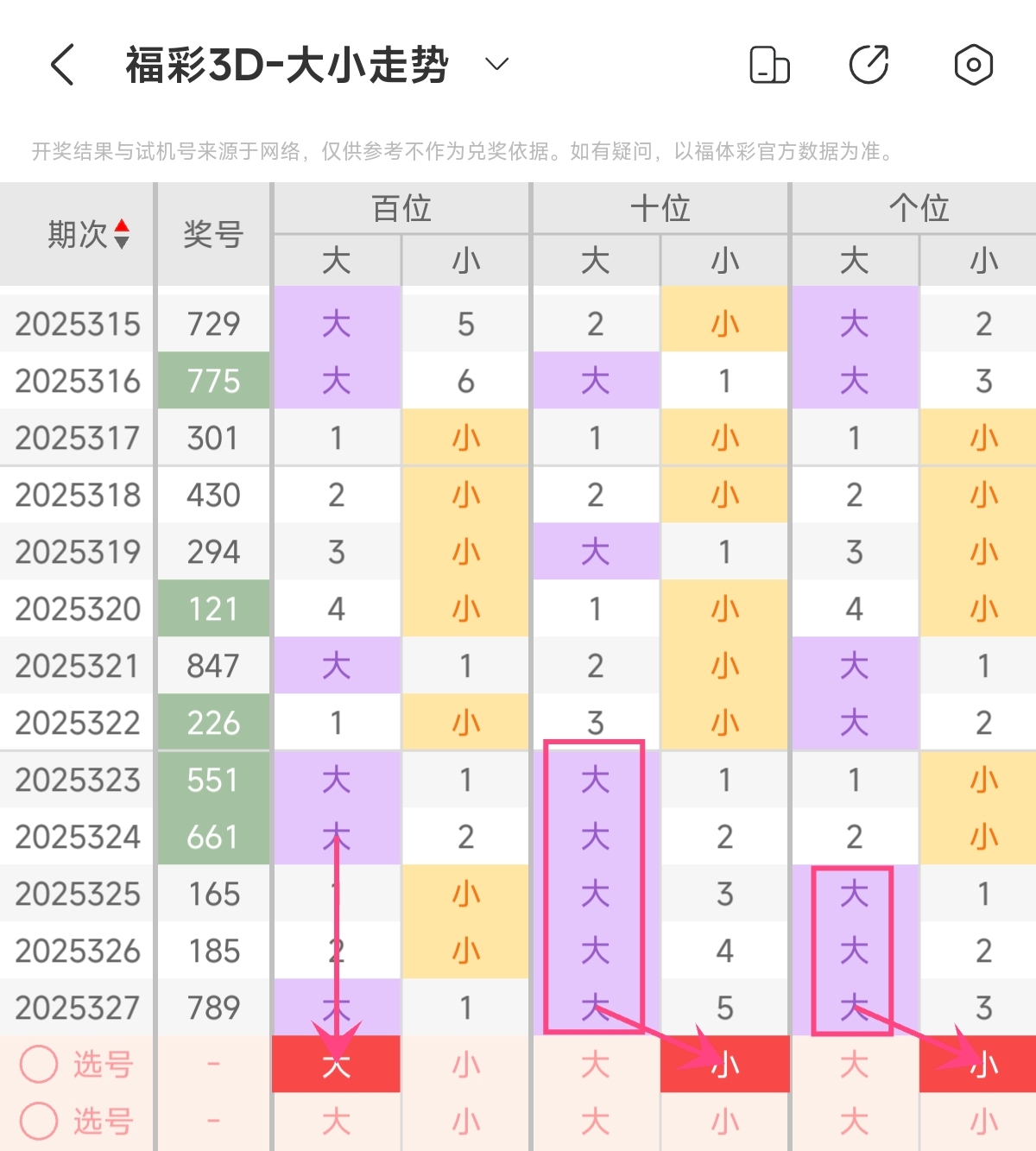The image size is (1036, 1151).
Task: Expand the 福彩3D-大小走势 title dropdown
Action: (496, 65)
